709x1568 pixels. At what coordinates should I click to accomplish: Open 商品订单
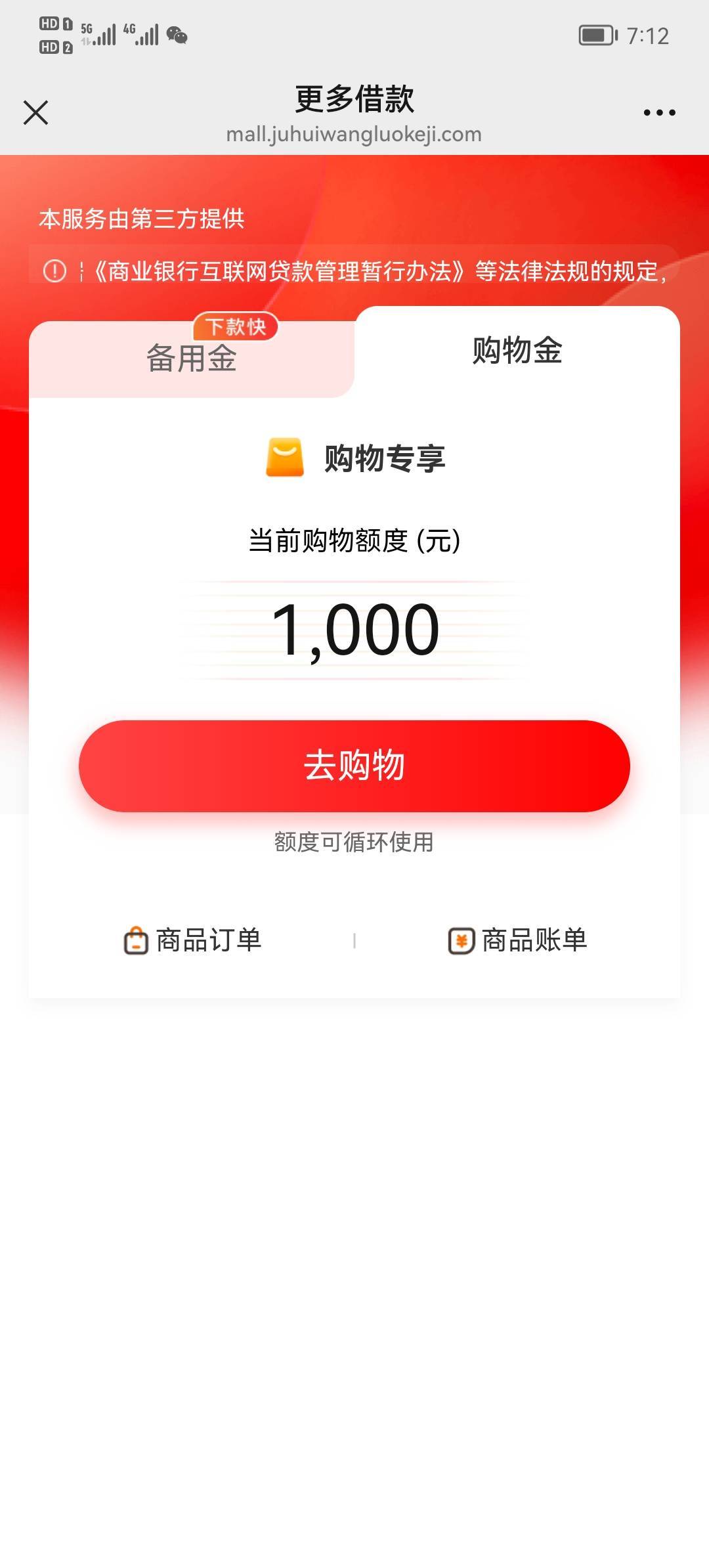click(x=193, y=940)
